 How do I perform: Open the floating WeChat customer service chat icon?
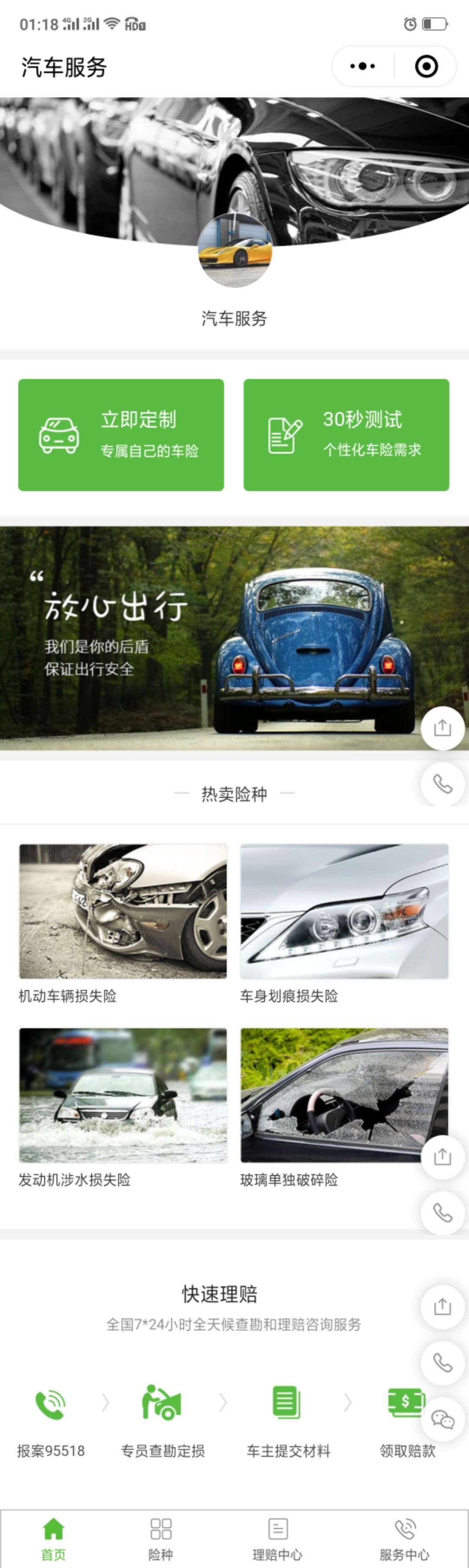click(442, 1419)
